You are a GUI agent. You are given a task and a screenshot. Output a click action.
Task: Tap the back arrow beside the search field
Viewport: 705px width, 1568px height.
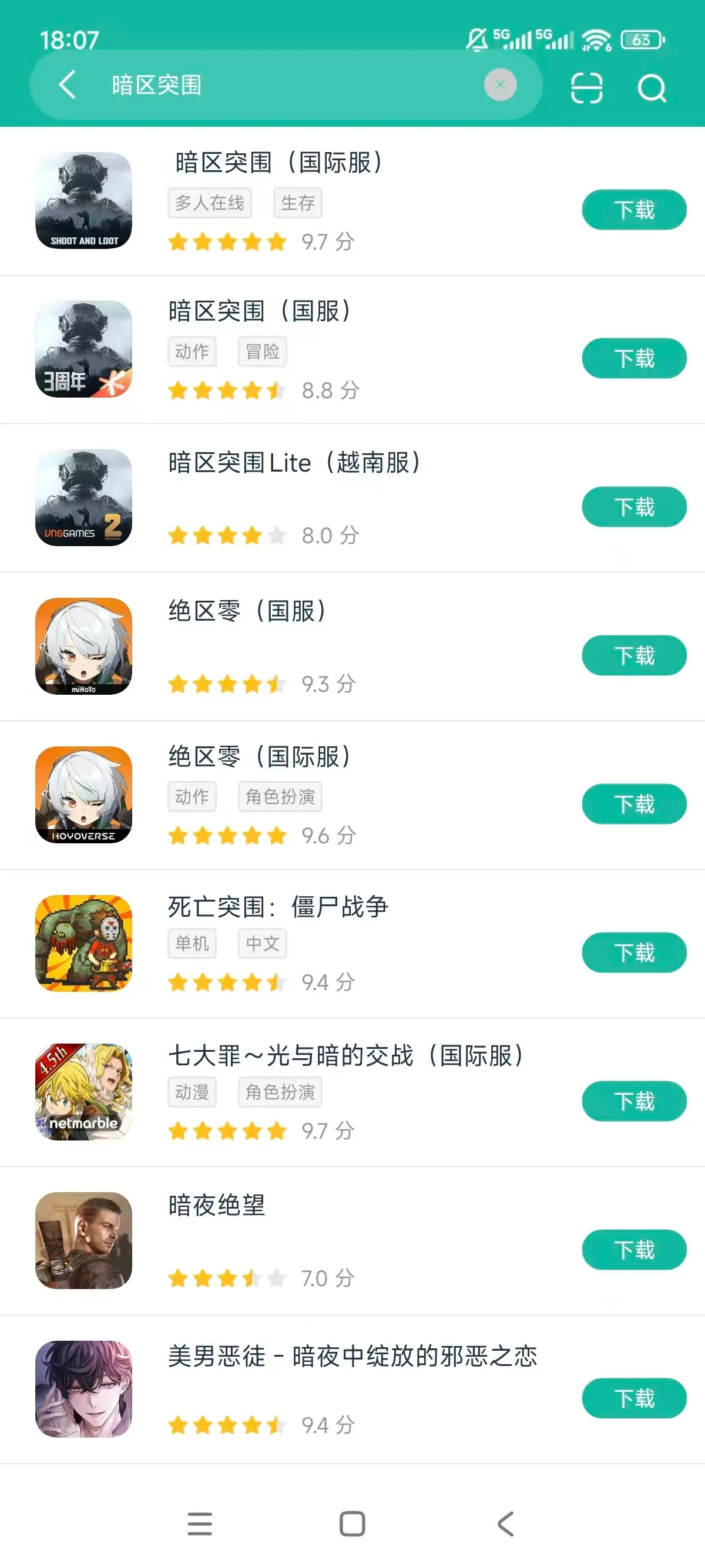(67, 85)
